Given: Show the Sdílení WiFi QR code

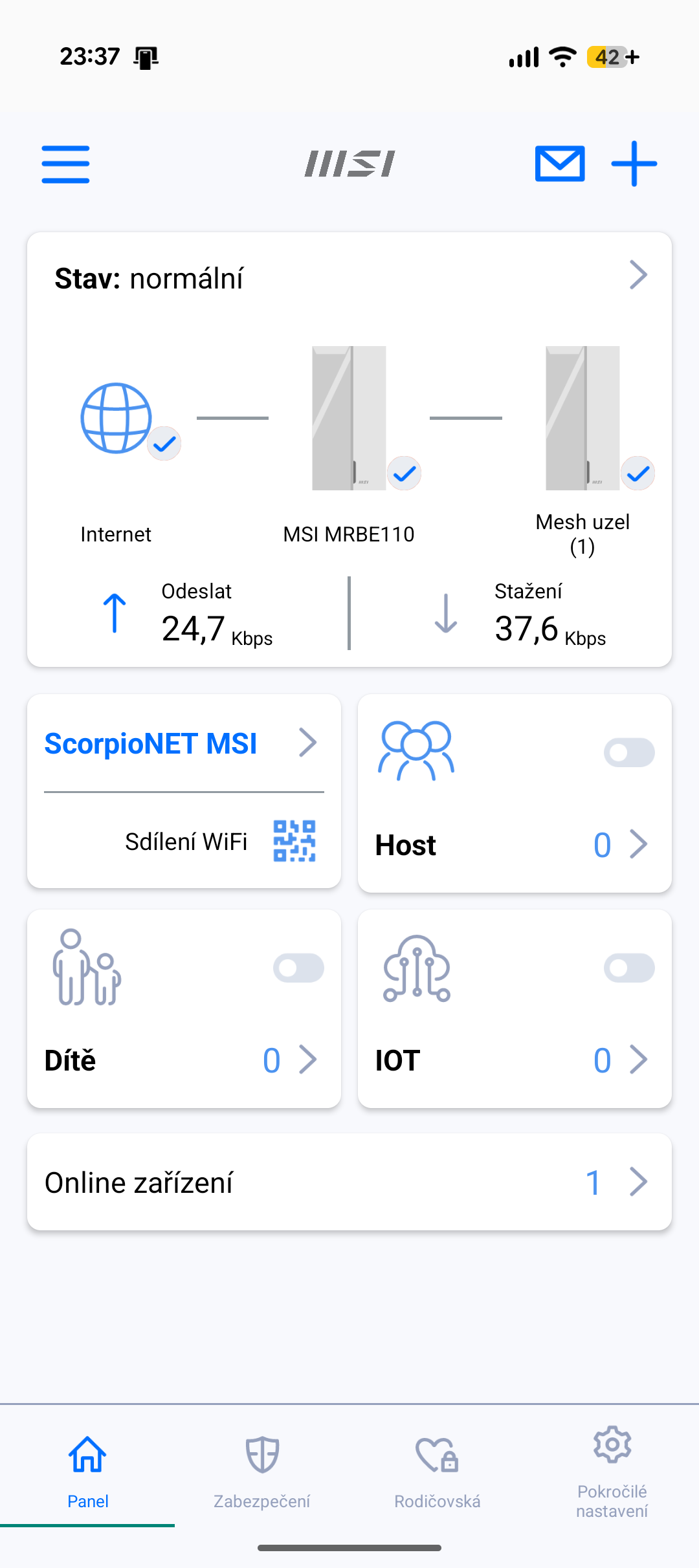Looking at the screenshot, I should click(294, 842).
